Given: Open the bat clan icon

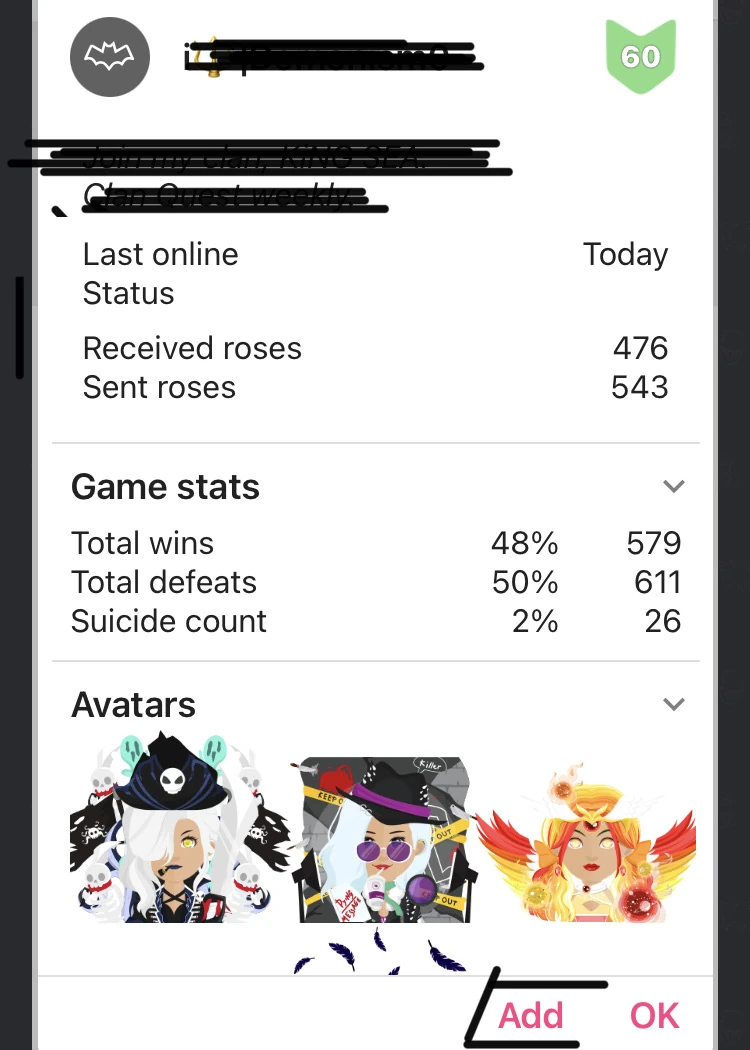Looking at the screenshot, I should [x=110, y=57].
